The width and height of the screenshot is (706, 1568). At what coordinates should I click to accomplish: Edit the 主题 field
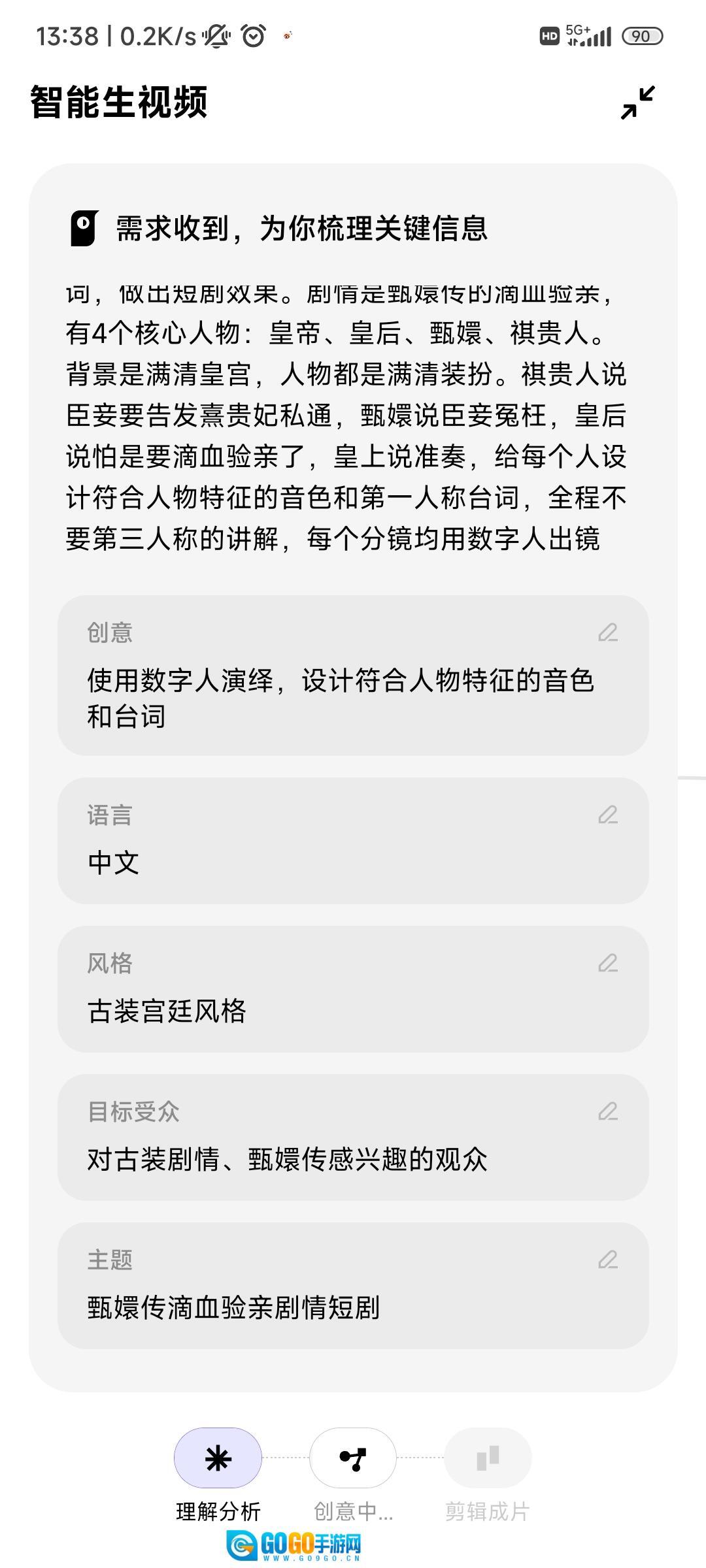(x=608, y=1260)
